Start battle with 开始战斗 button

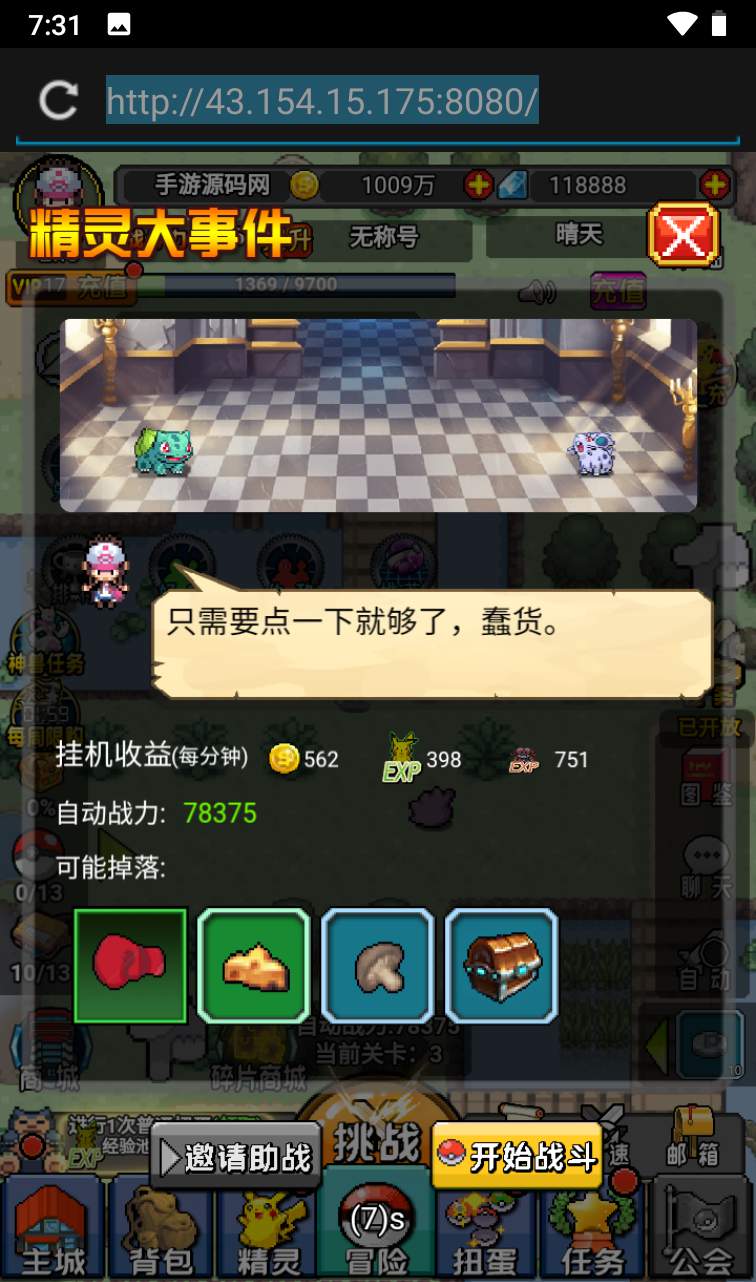[517, 1156]
